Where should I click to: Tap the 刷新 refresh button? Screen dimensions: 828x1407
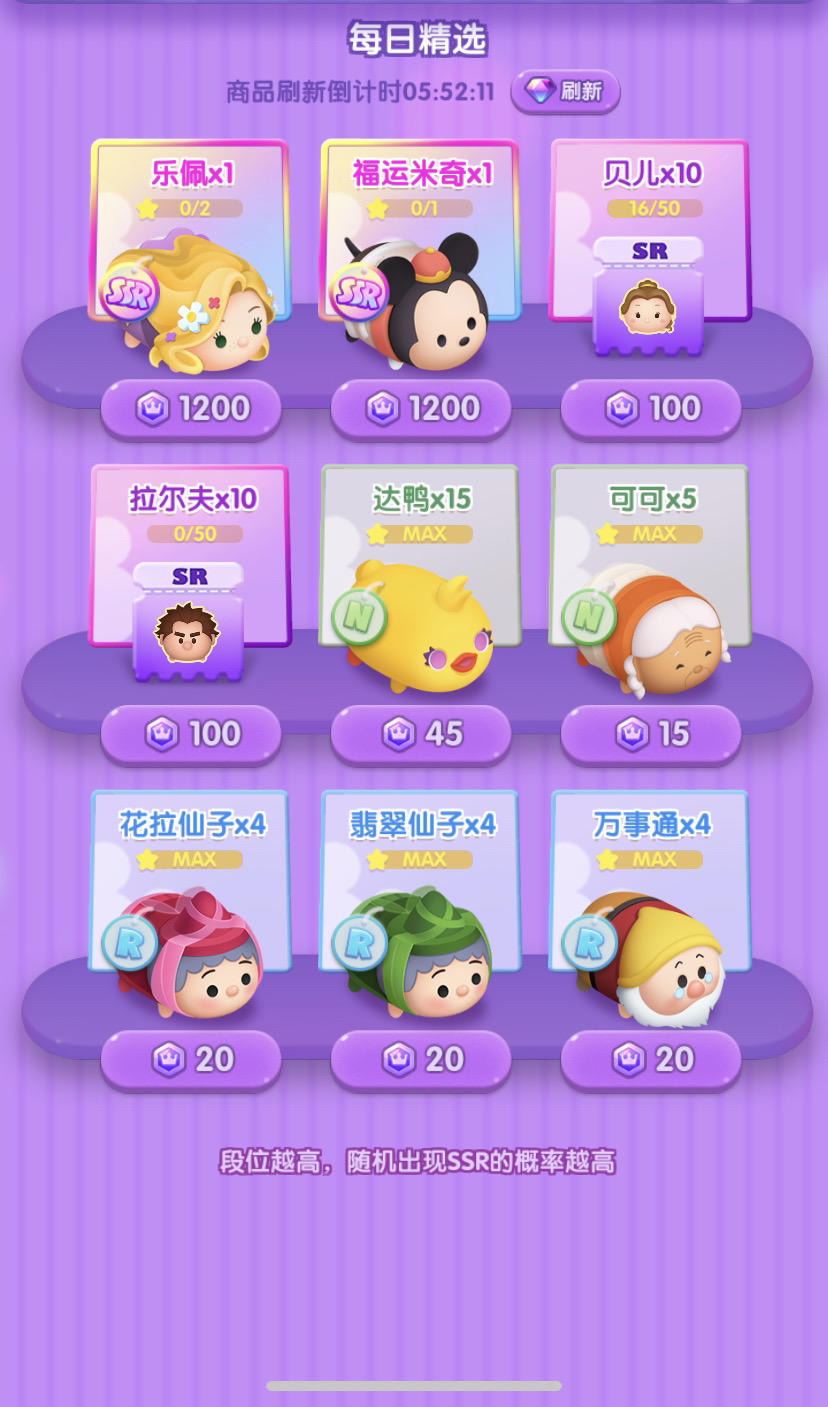click(566, 92)
